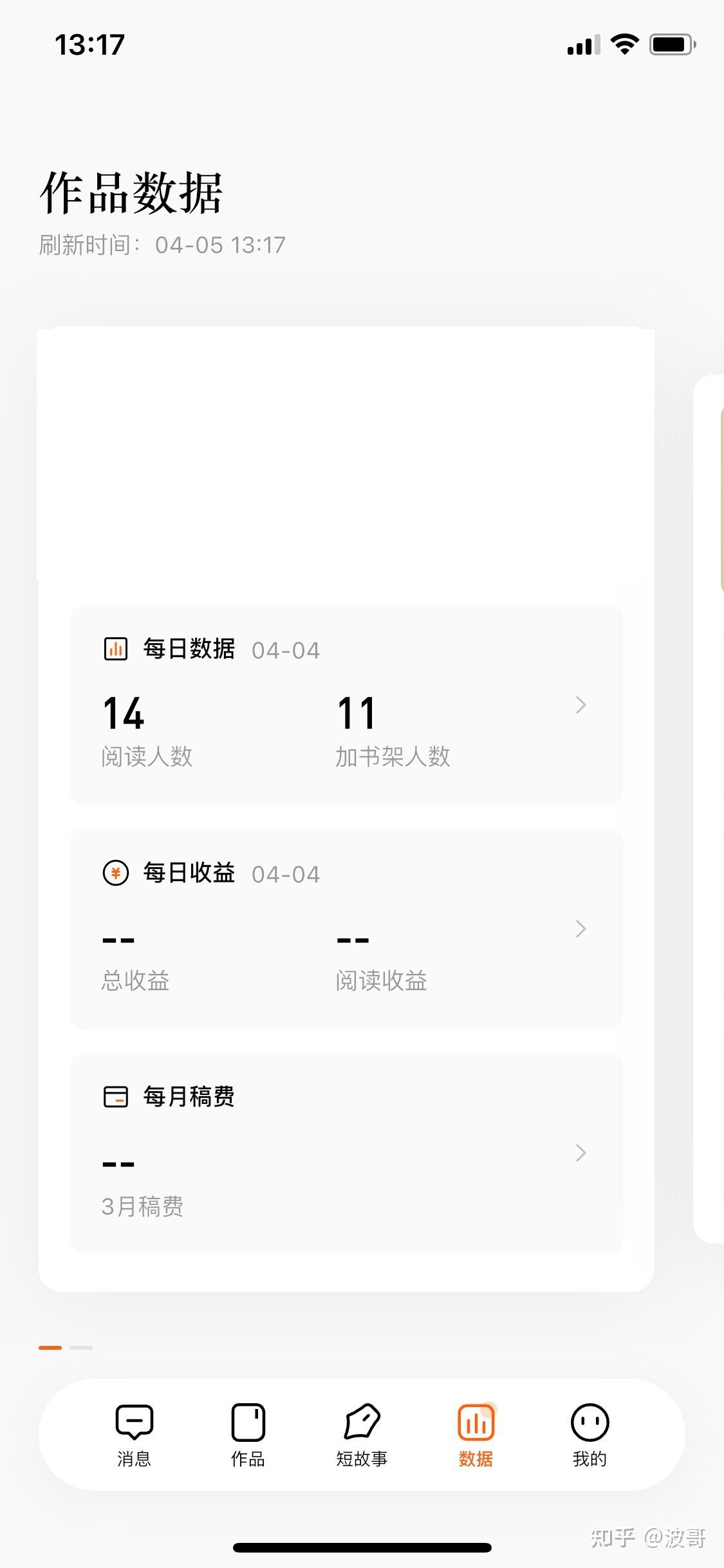724x1568 pixels.
Task: Select the 数据 tab
Action: (476, 1435)
